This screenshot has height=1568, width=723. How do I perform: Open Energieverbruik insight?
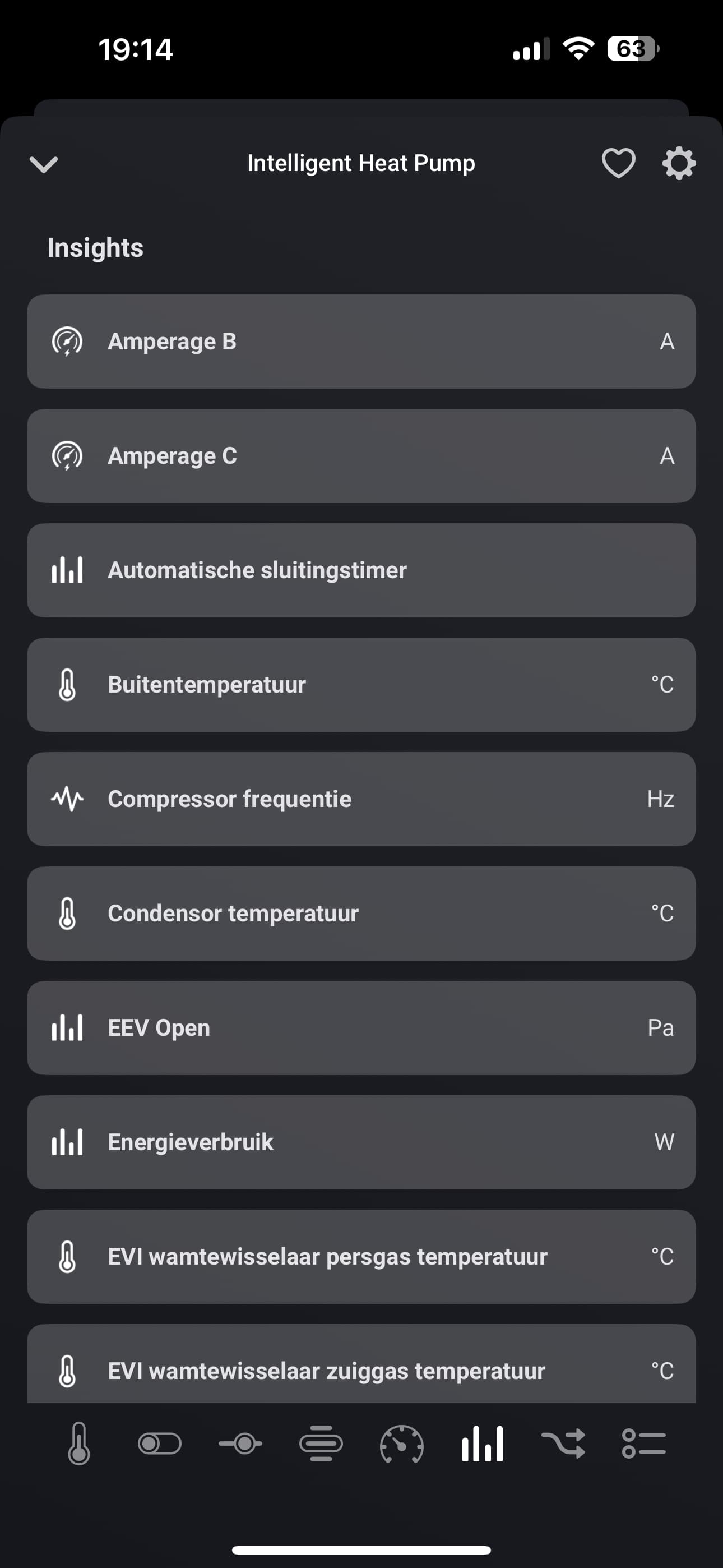coord(361,1142)
